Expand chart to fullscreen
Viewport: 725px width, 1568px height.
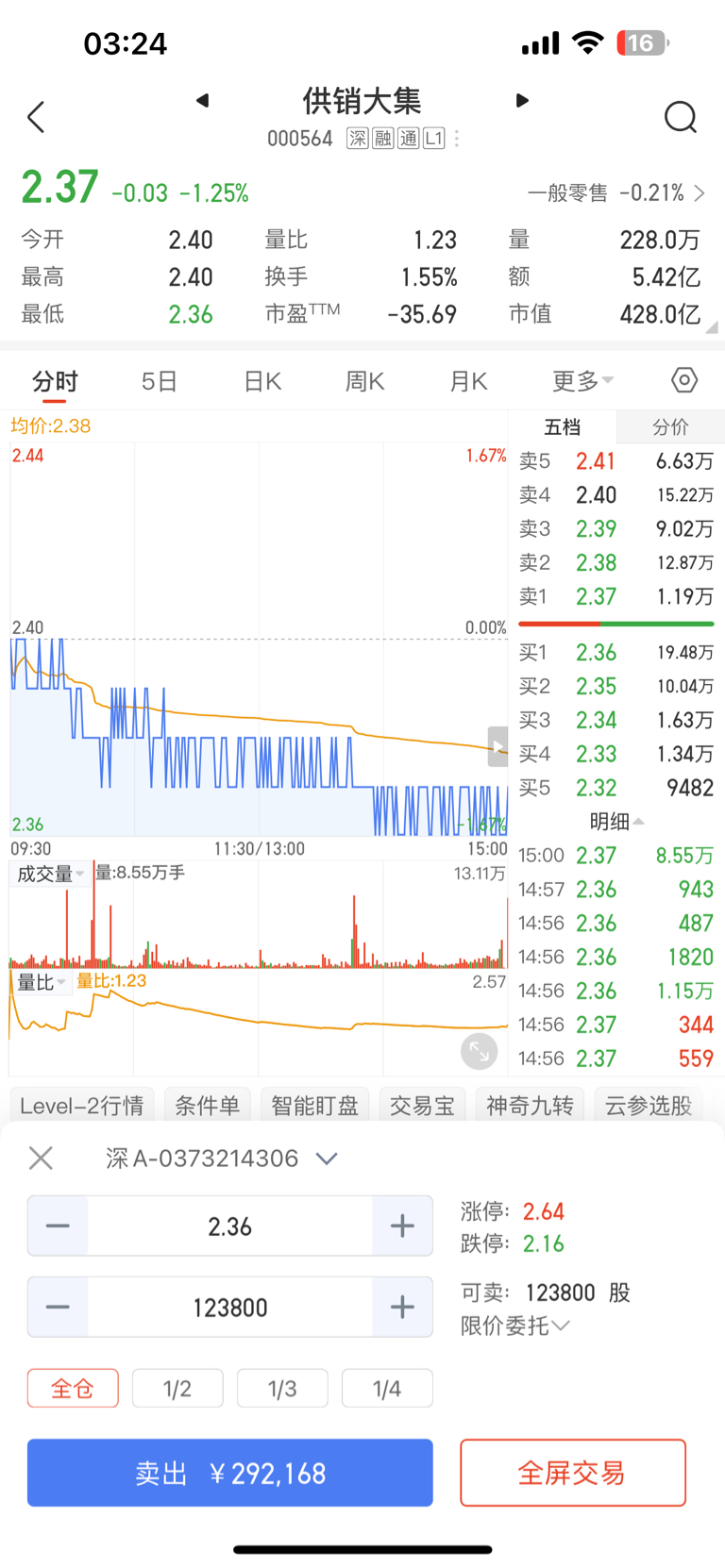pyautogui.click(x=479, y=1051)
